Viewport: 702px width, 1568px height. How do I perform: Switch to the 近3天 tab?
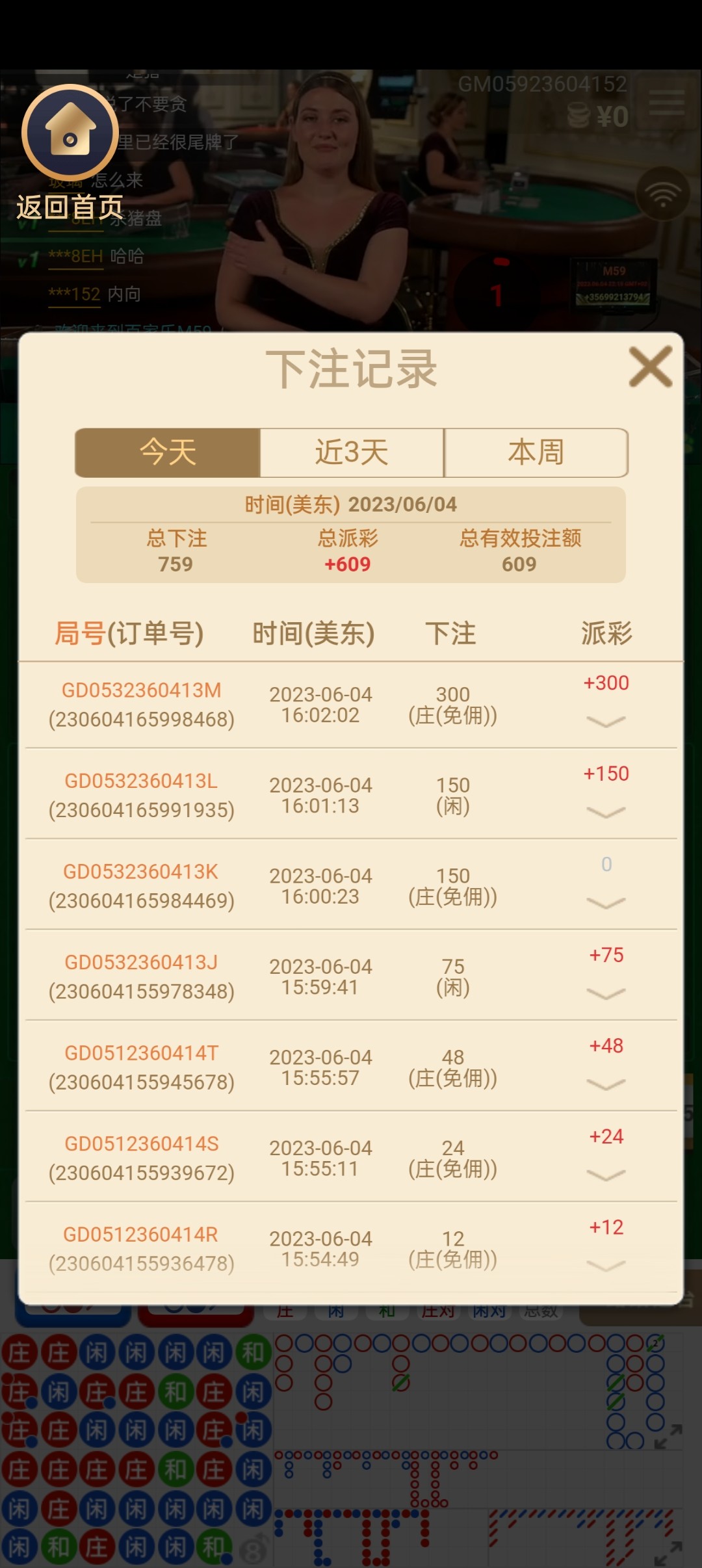[x=352, y=452]
